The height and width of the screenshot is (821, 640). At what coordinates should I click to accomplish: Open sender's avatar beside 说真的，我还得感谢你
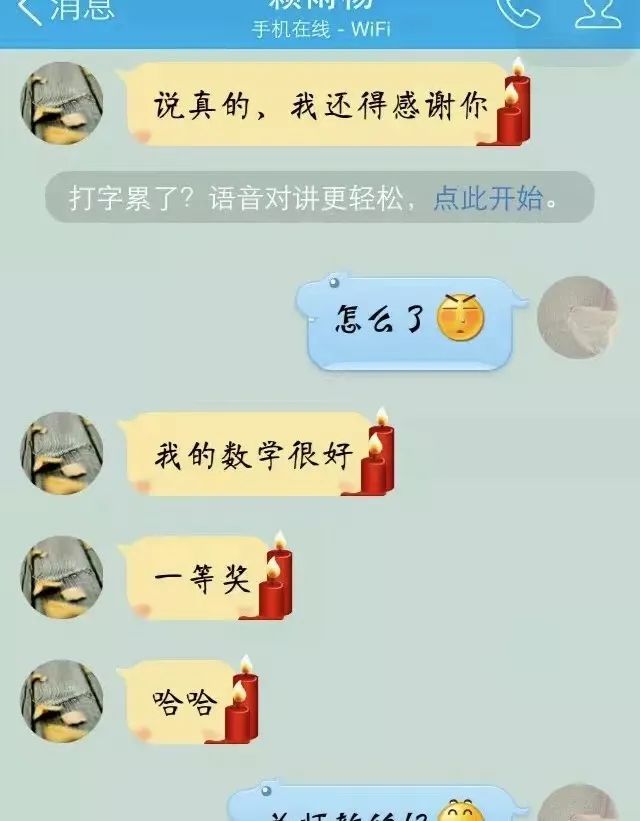point(62,103)
